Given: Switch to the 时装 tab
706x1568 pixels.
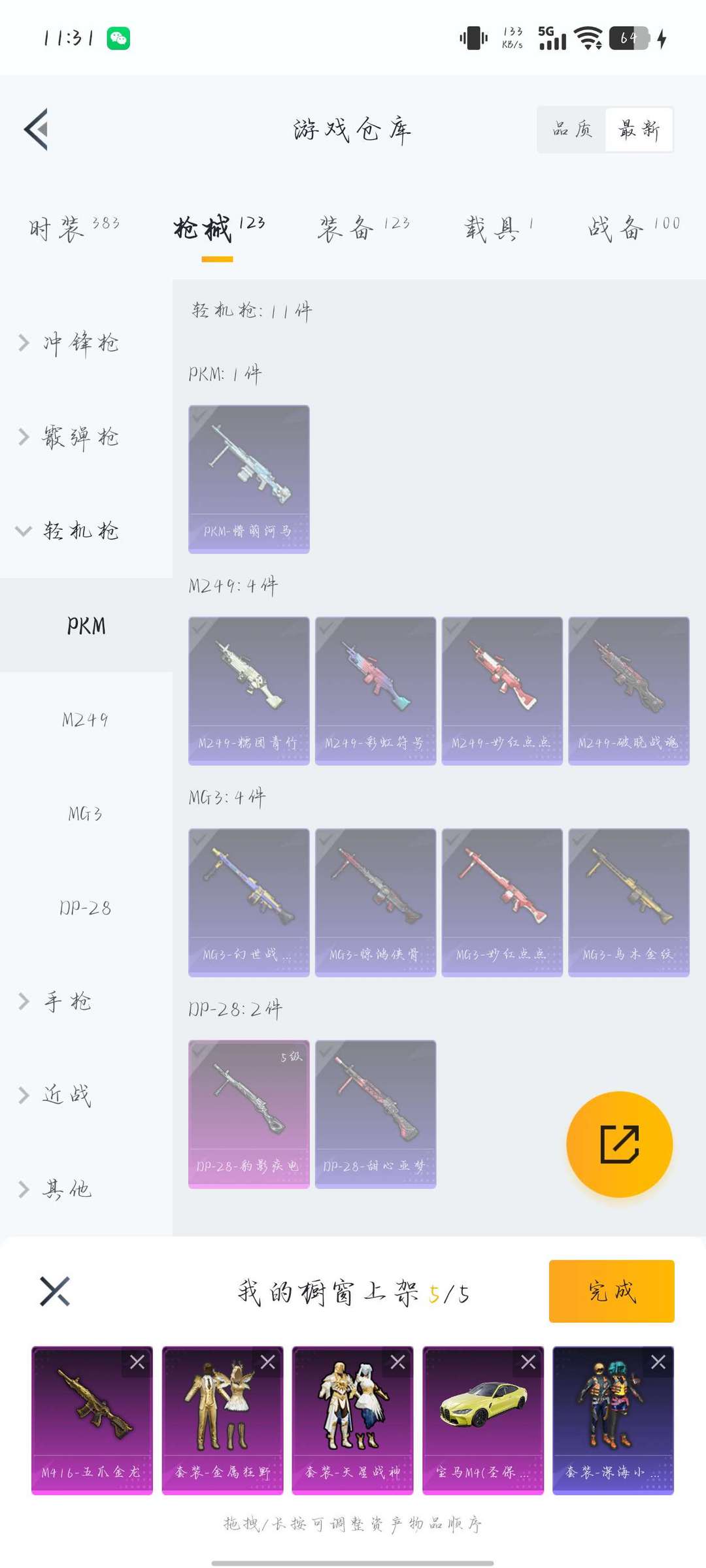Looking at the screenshot, I should [73, 229].
